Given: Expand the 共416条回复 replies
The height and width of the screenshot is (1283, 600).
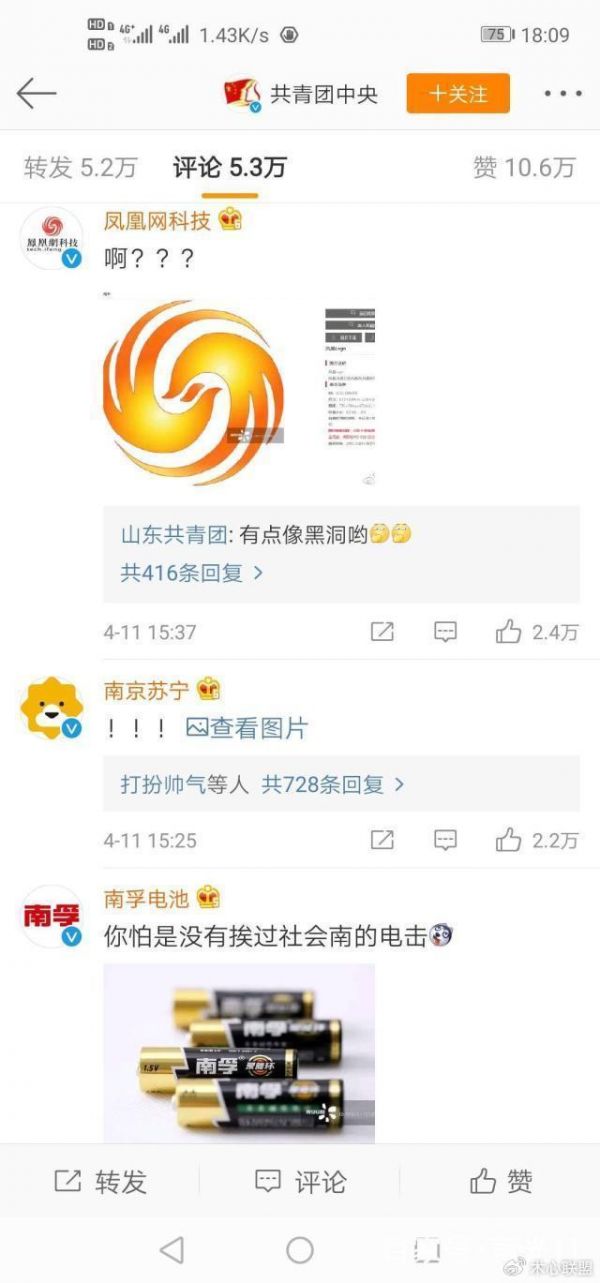Looking at the screenshot, I should [x=192, y=573].
